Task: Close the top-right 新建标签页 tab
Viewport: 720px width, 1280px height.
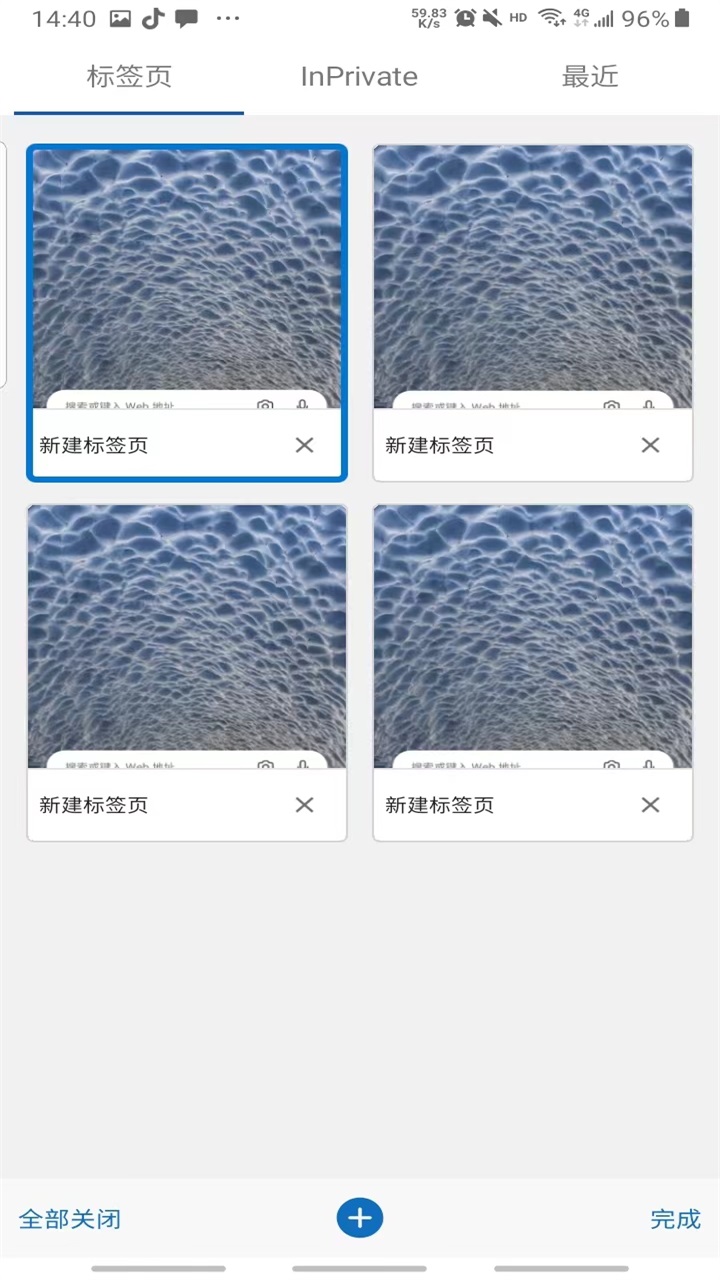Action: coord(649,445)
